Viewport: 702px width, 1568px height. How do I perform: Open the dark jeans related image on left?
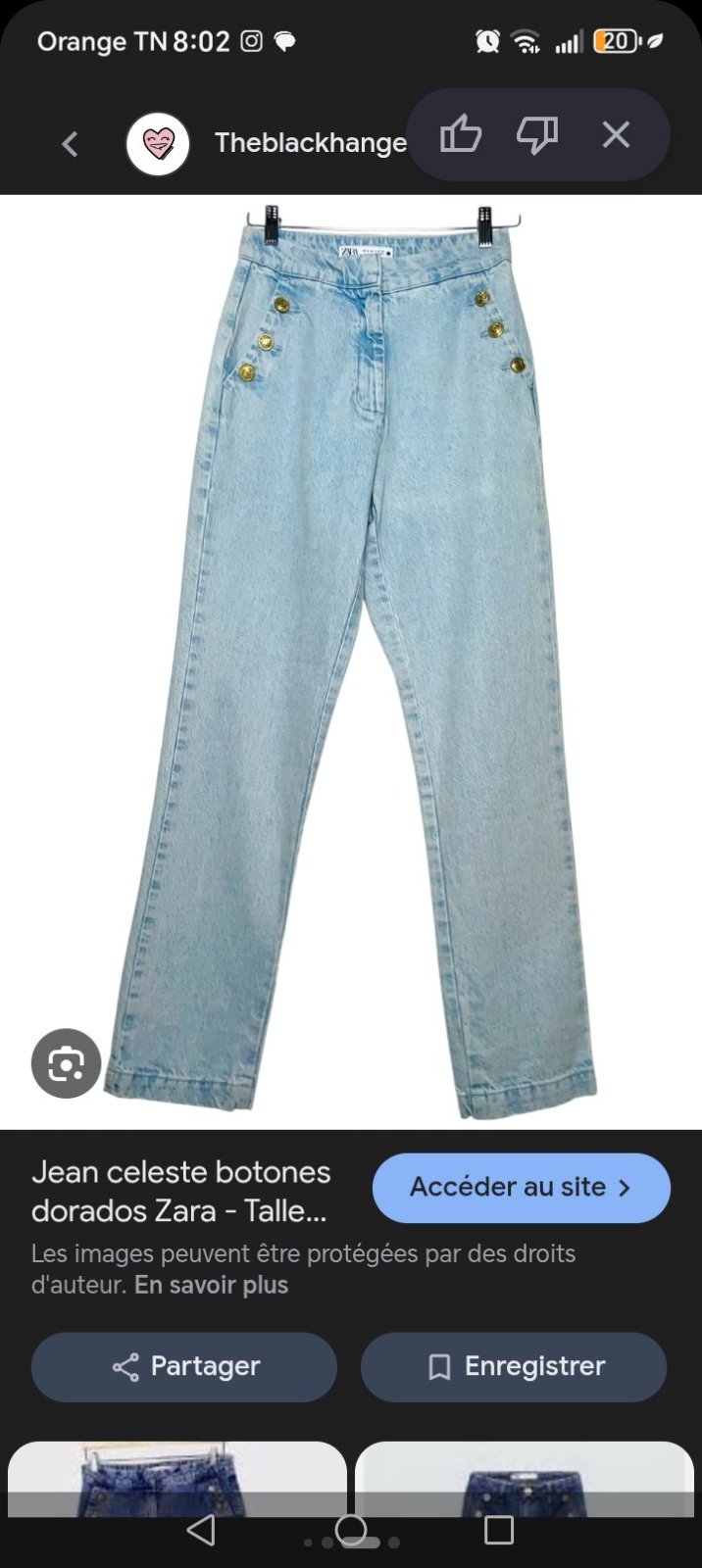(x=177, y=1480)
